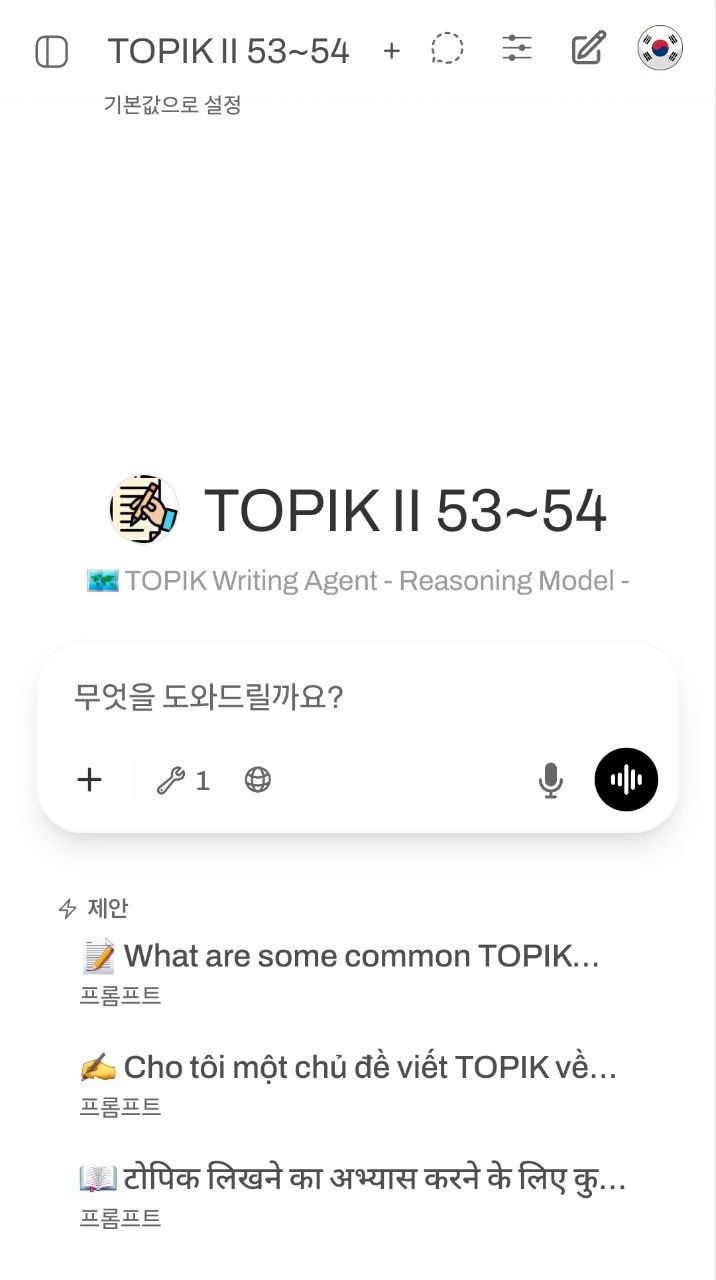This screenshot has height=1280, width=716.
Task: Start a temporary chat
Action: 447,49
